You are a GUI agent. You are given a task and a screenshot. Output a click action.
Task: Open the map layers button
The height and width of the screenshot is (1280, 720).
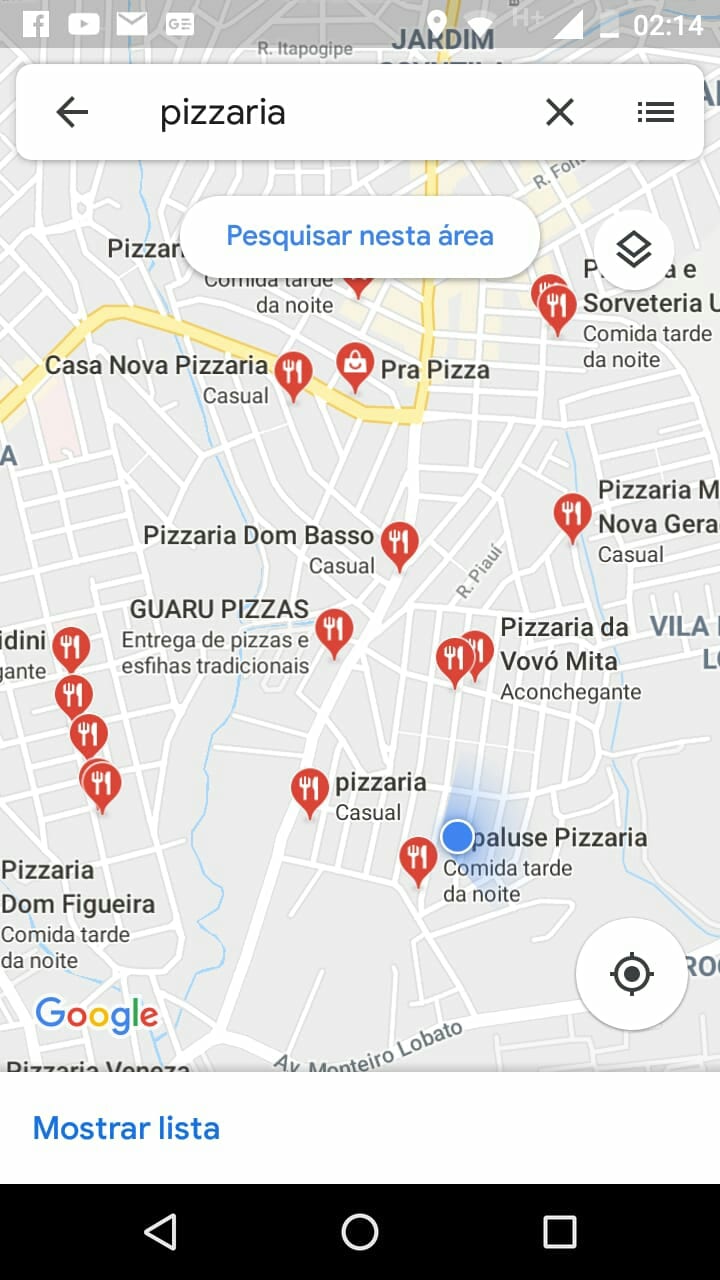(634, 250)
